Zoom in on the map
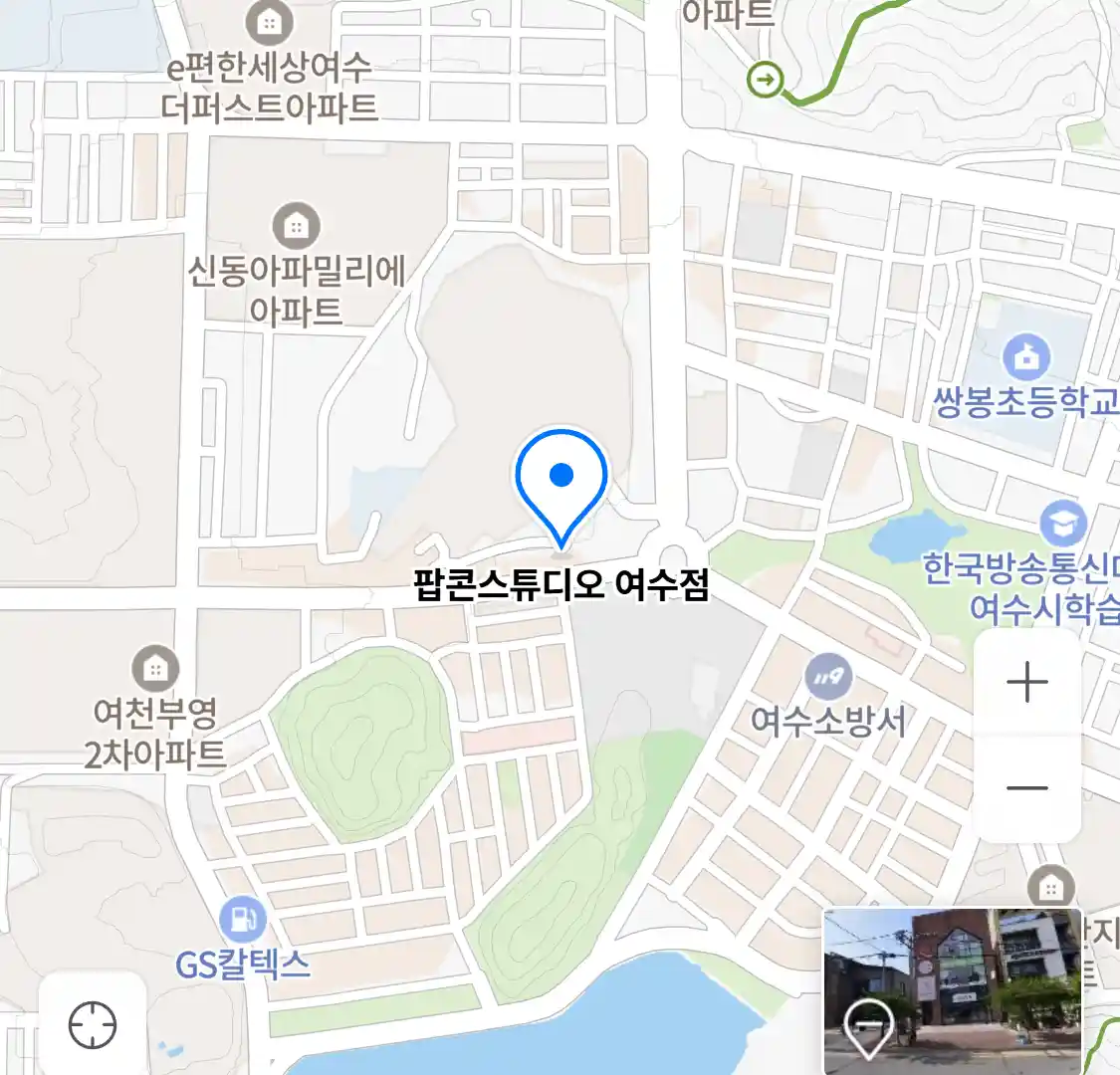1120x1075 pixels. (x=1026, y=683)
